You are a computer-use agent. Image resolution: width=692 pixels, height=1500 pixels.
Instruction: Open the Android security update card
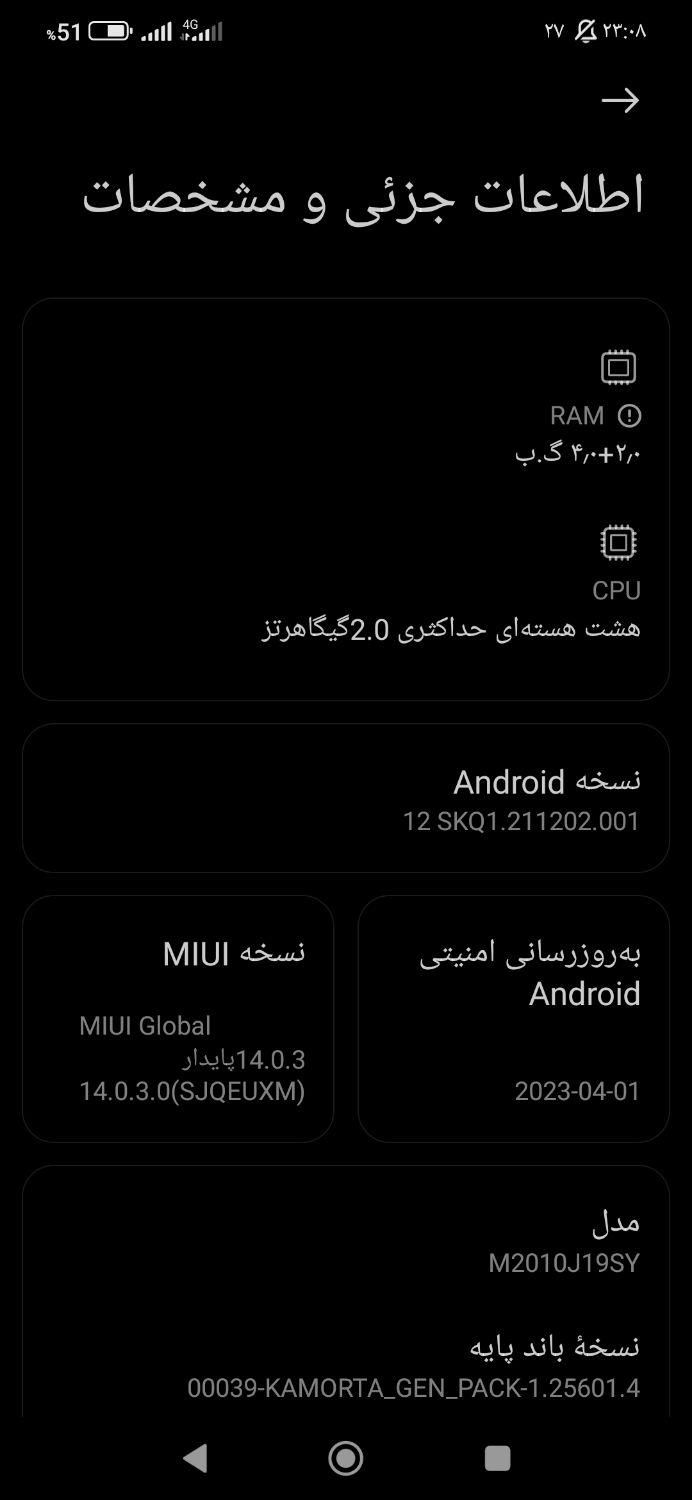[x=513, y=1018]
